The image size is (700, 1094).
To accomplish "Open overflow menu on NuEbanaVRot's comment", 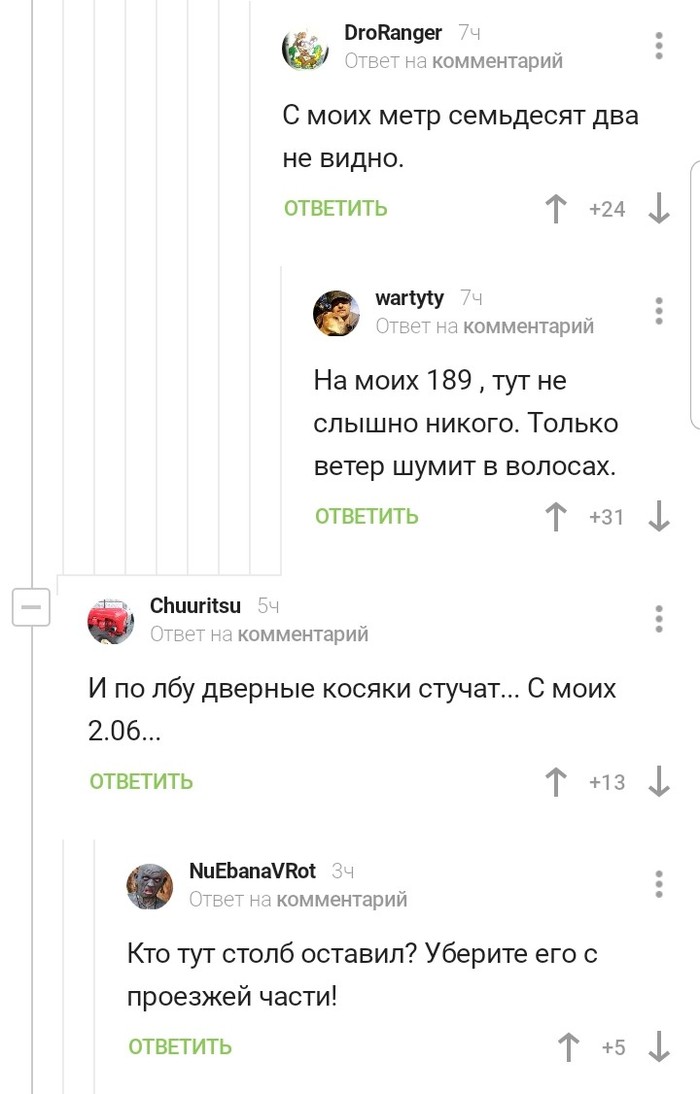I will tap(658, 884).
